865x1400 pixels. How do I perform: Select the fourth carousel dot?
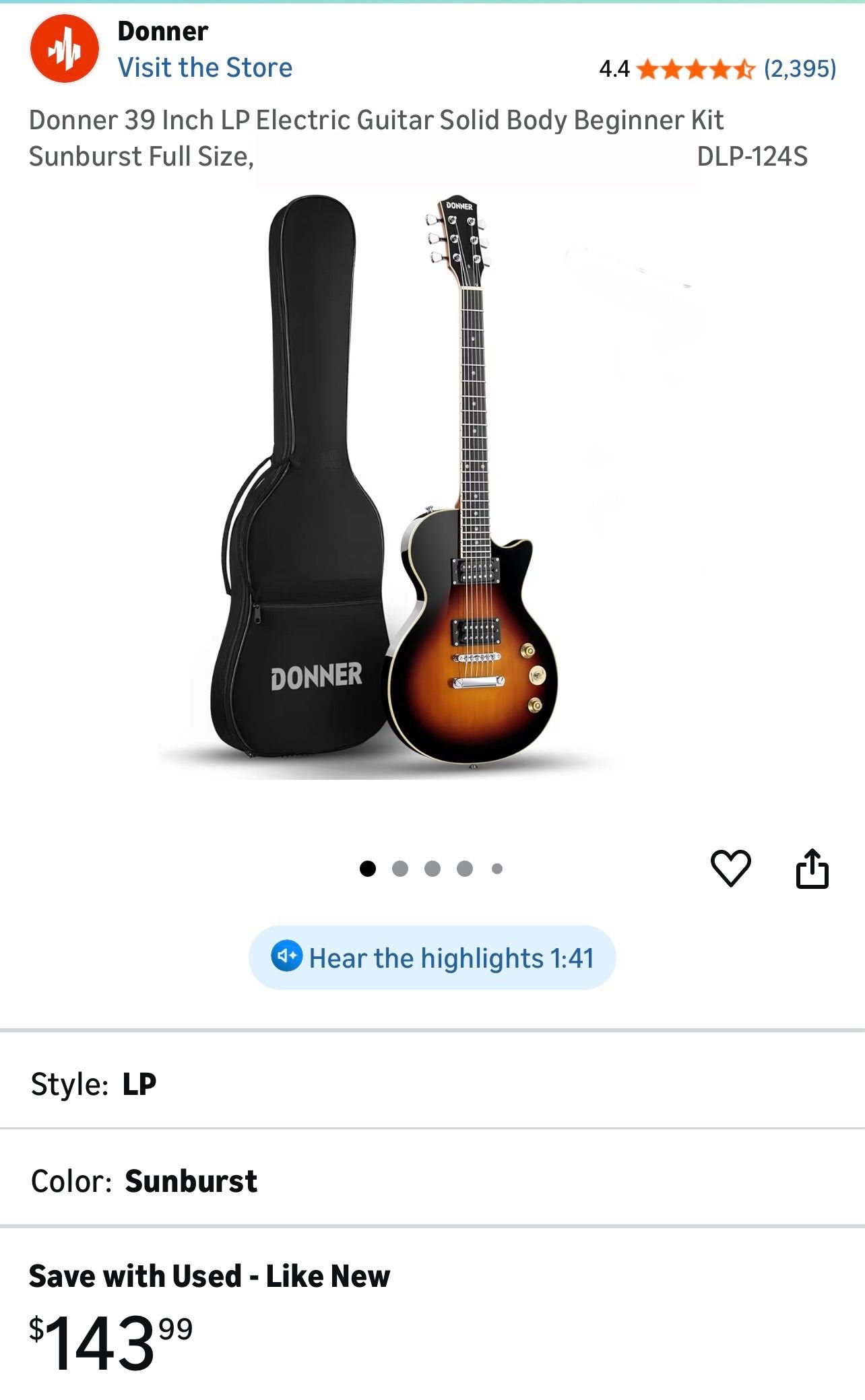465,870
